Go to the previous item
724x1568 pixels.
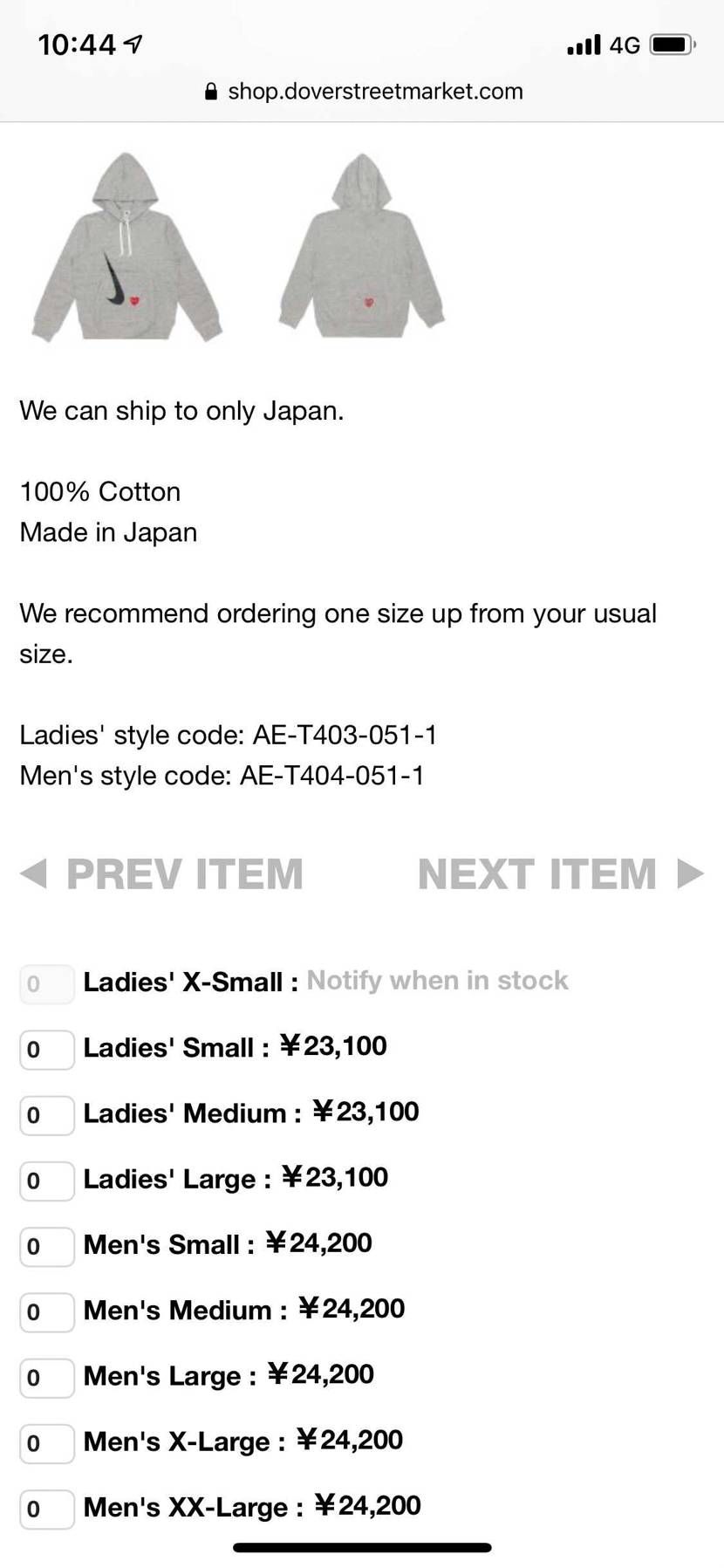click(162, 873)
